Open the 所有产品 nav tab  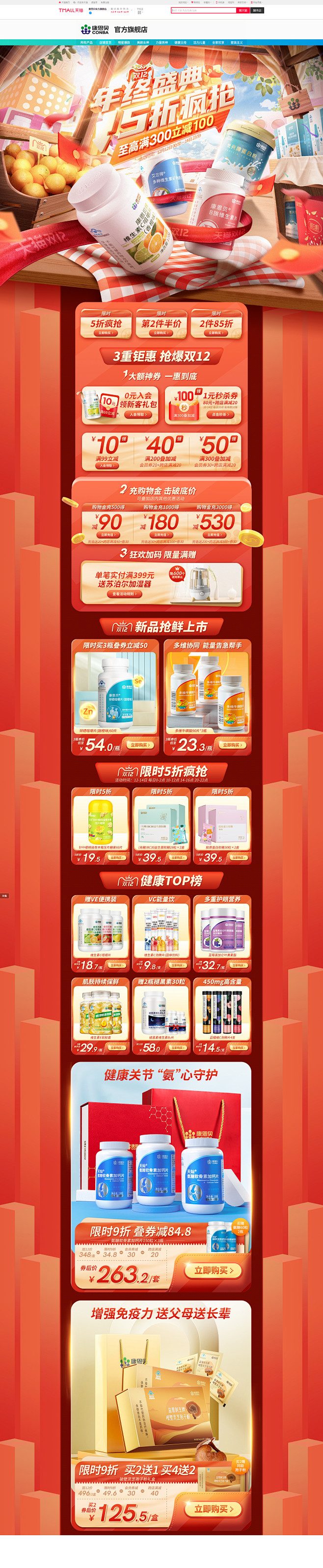(86, 43)
